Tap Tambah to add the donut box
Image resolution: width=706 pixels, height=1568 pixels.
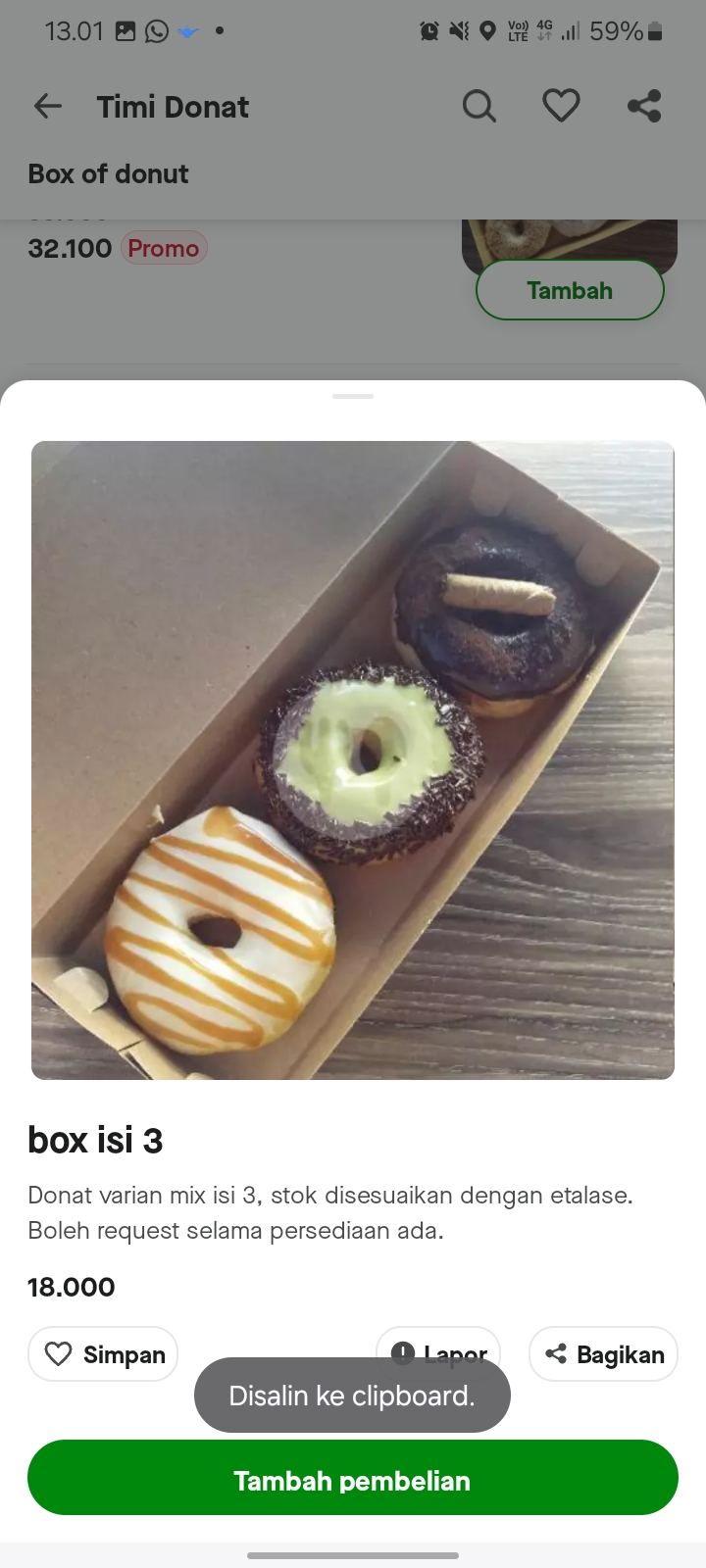(x=570, y=289)
